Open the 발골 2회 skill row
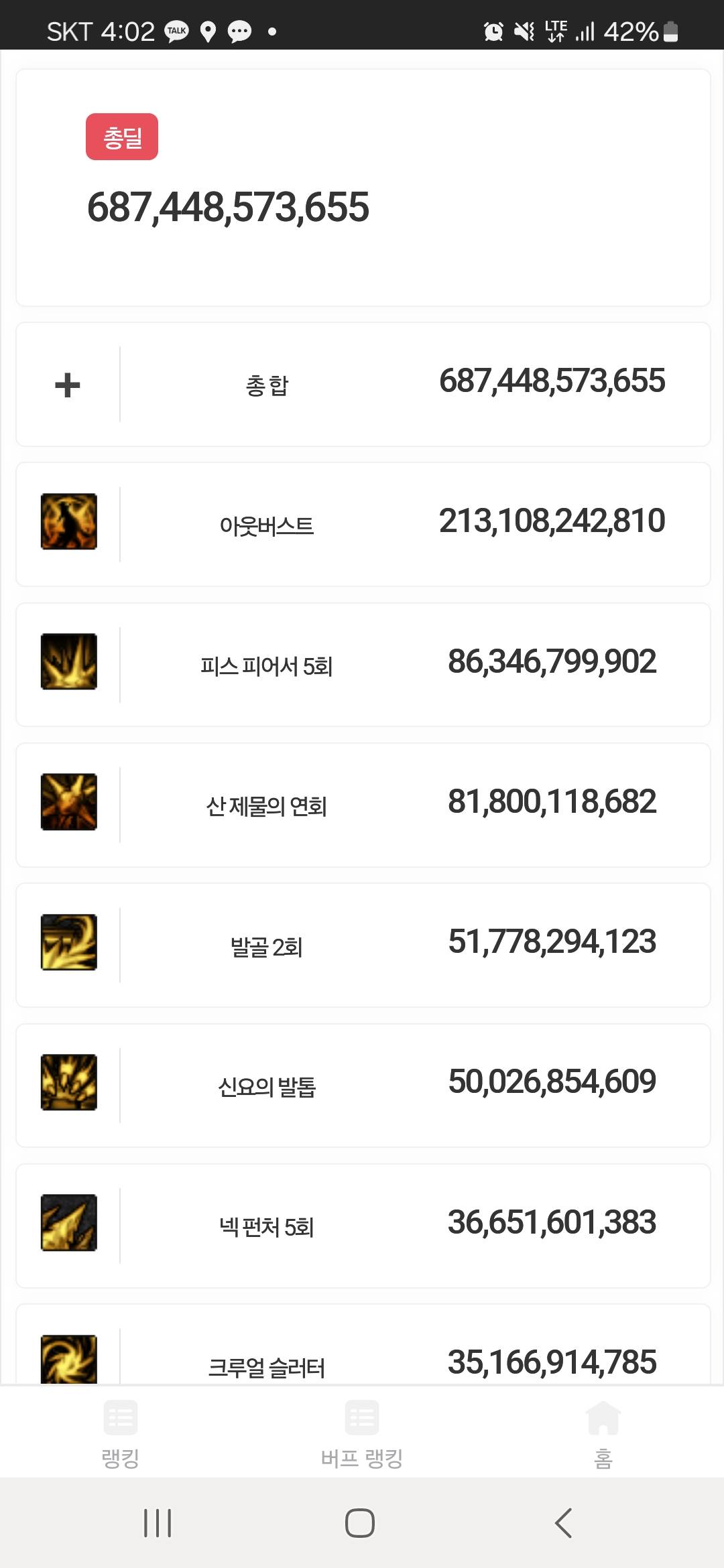 (x=363, y=945)
